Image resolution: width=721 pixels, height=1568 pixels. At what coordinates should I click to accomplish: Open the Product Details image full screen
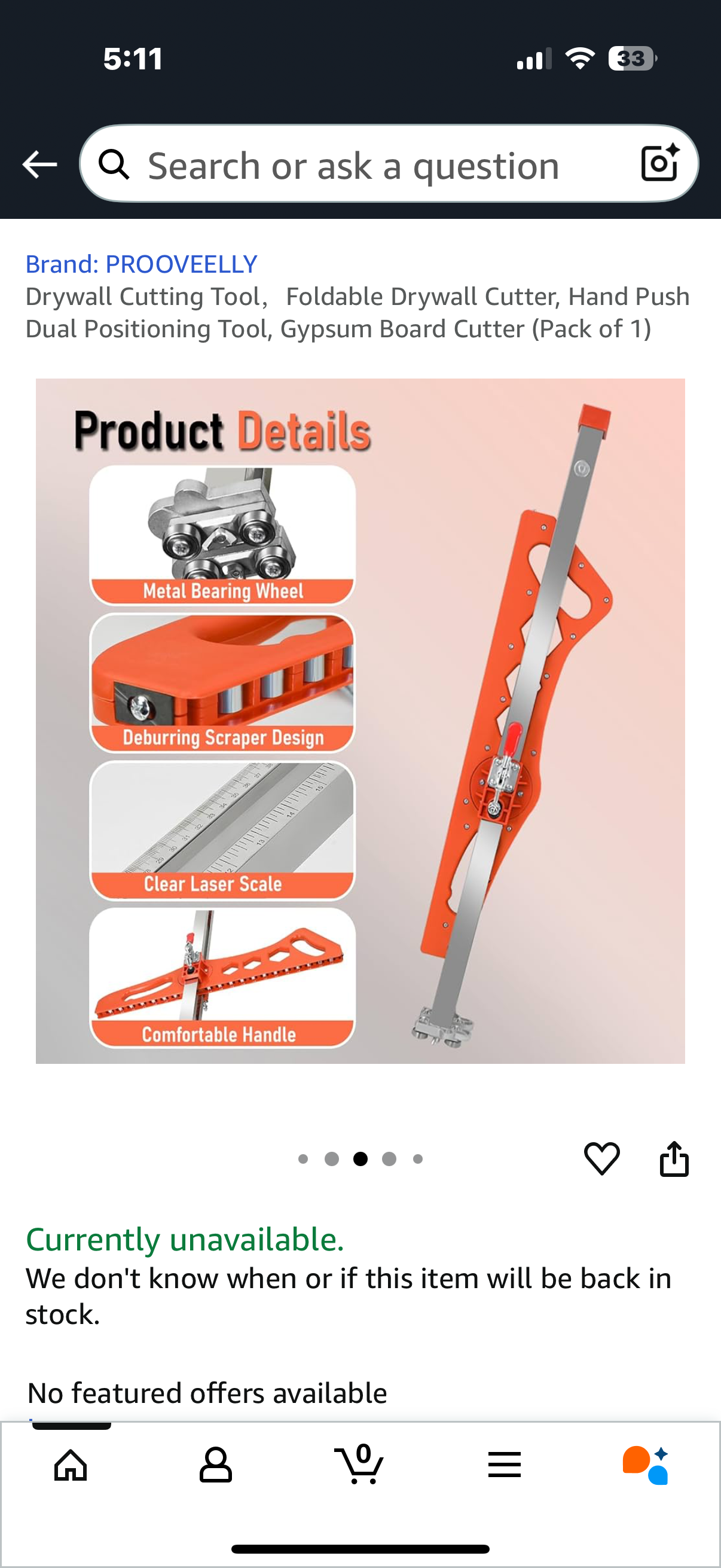(x=360, y=721)
